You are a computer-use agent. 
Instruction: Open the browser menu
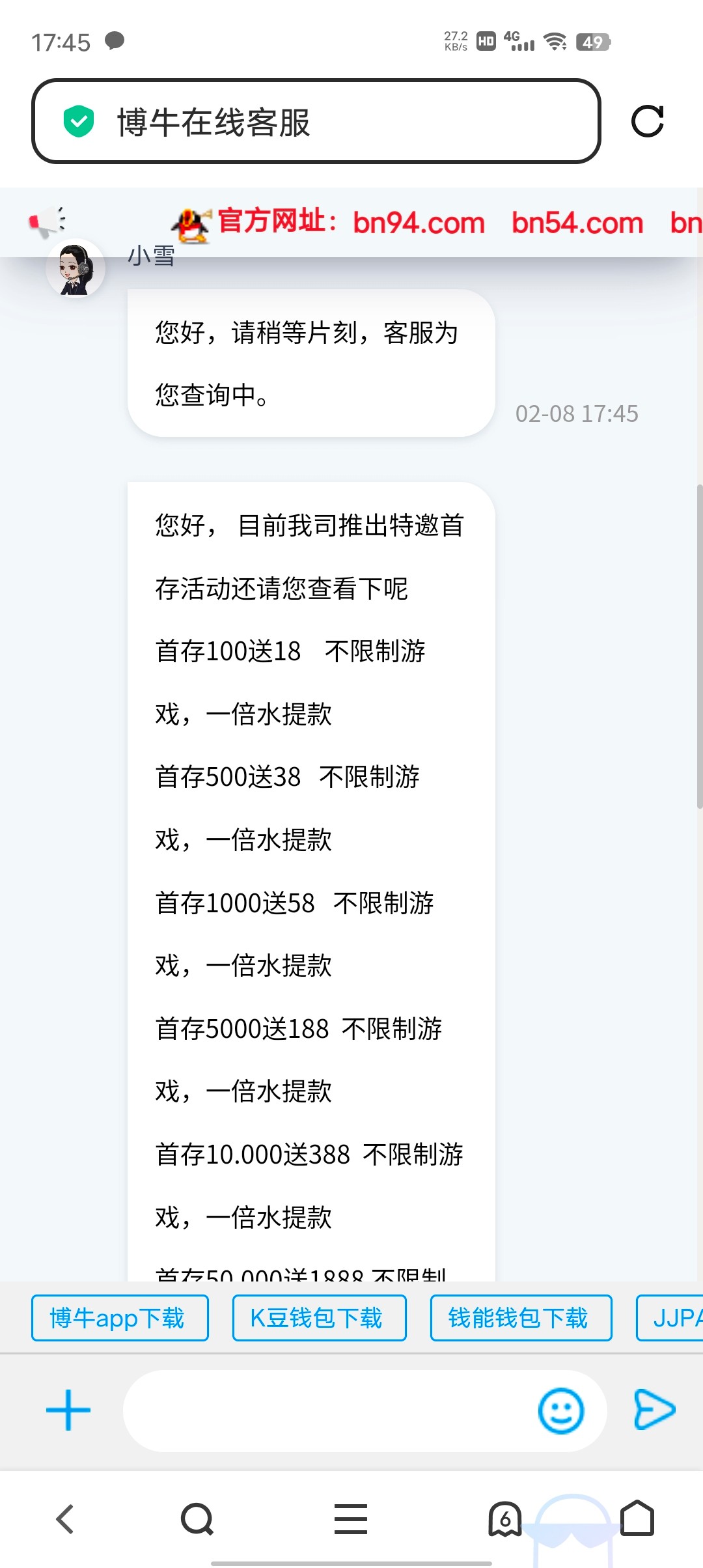pyautogui.click(x=350, y=1519)
